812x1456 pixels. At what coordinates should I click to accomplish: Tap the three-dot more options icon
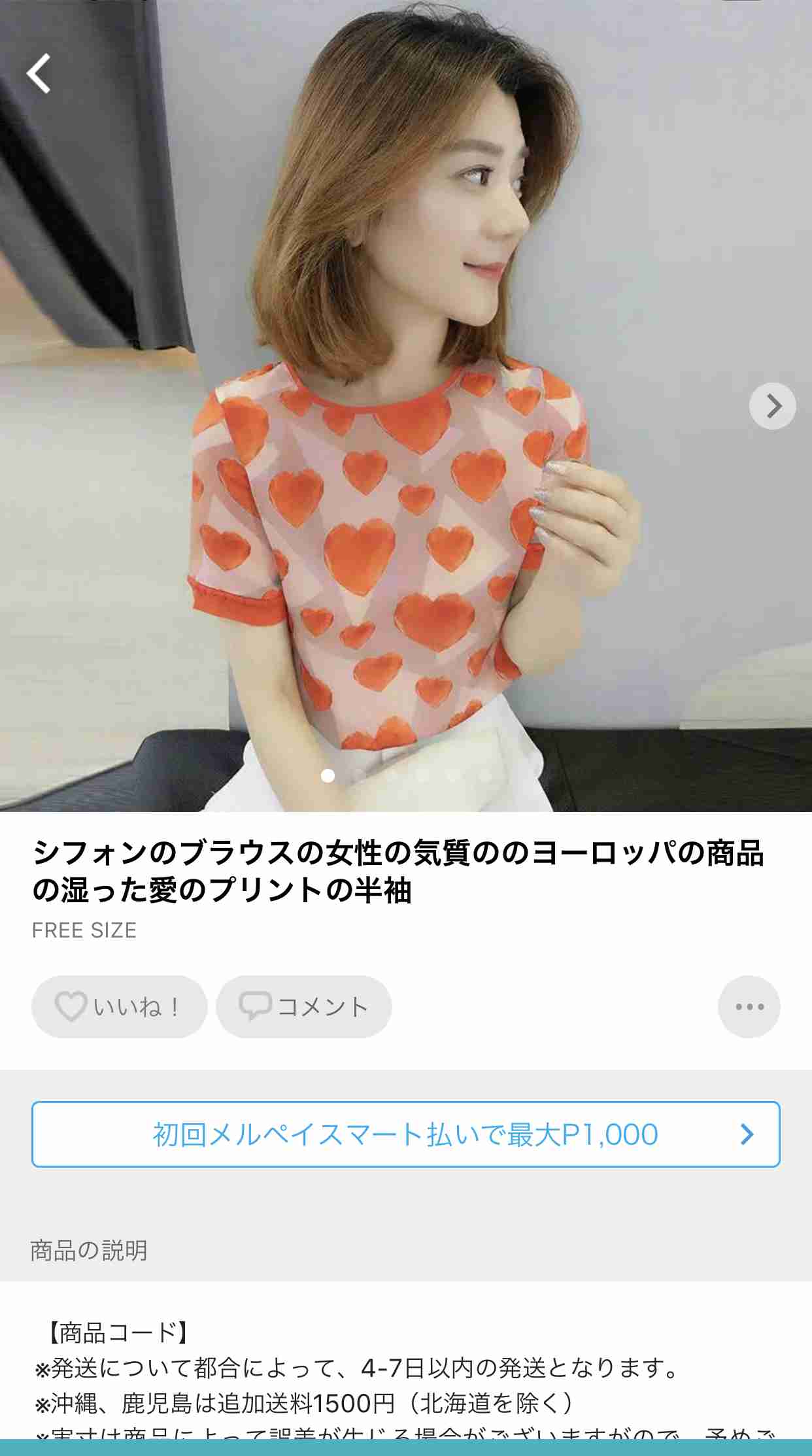coord(749,1007)
